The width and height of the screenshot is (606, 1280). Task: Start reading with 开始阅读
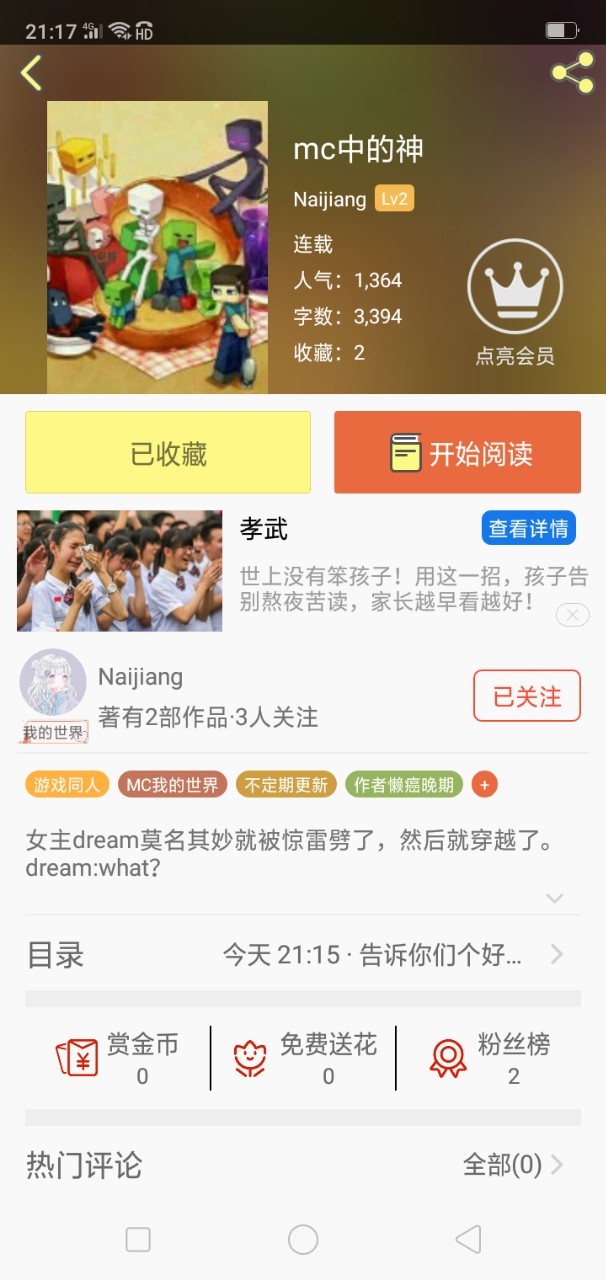457,453
